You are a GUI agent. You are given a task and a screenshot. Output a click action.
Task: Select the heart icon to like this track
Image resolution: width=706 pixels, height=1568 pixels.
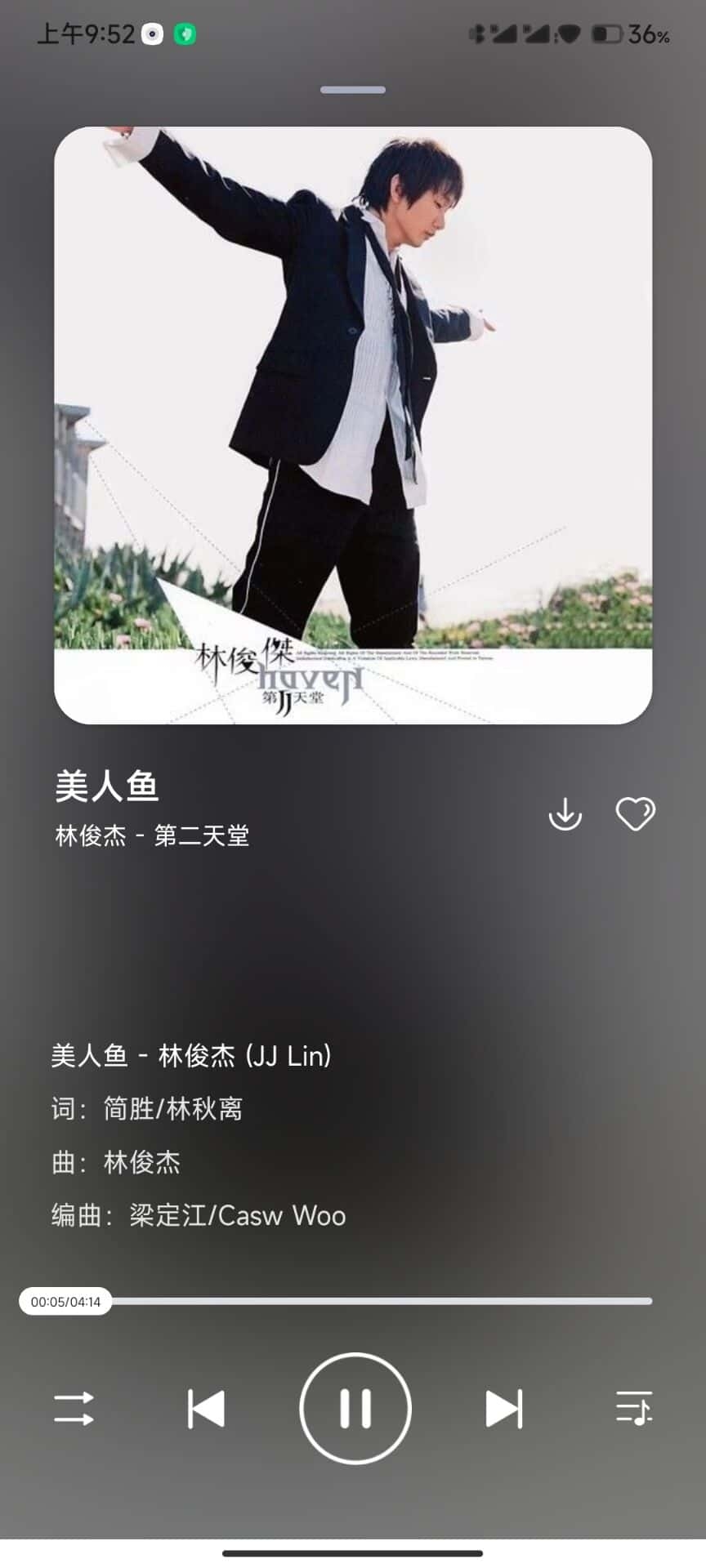click(636, 814)
